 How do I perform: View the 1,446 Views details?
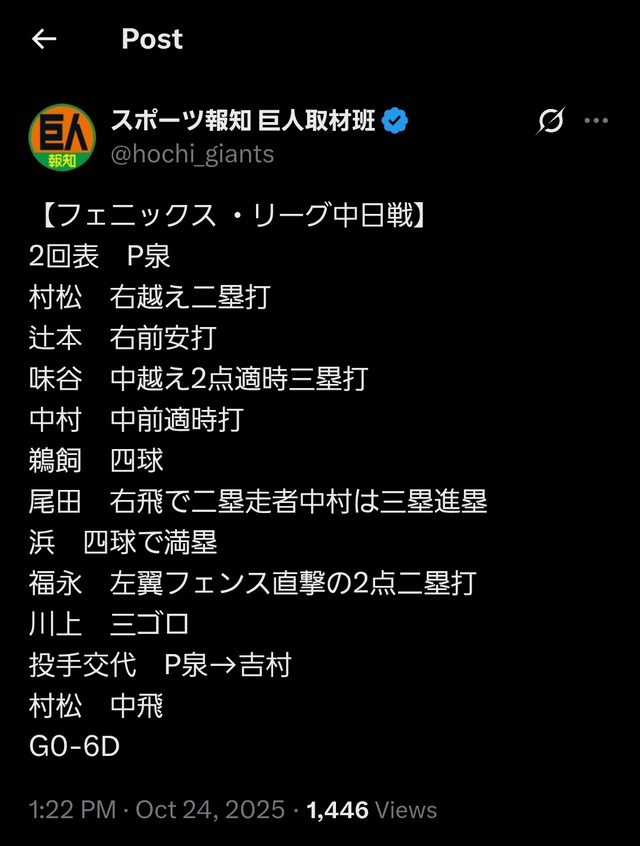372,809
